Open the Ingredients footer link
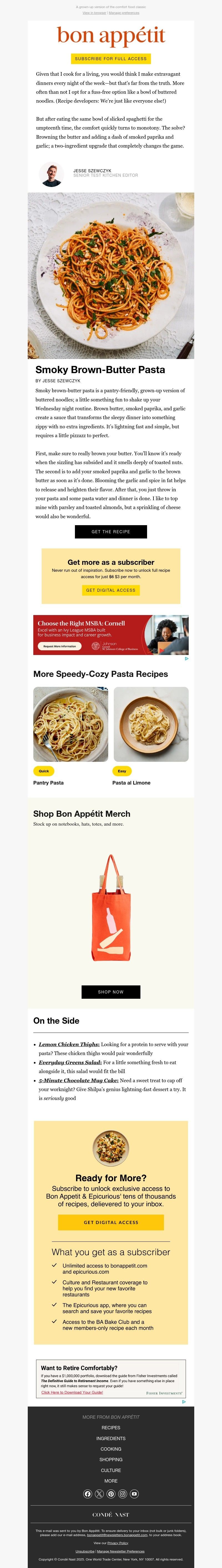The height and width of the screenshot is (1568, 222). (x=111, y=1438)
